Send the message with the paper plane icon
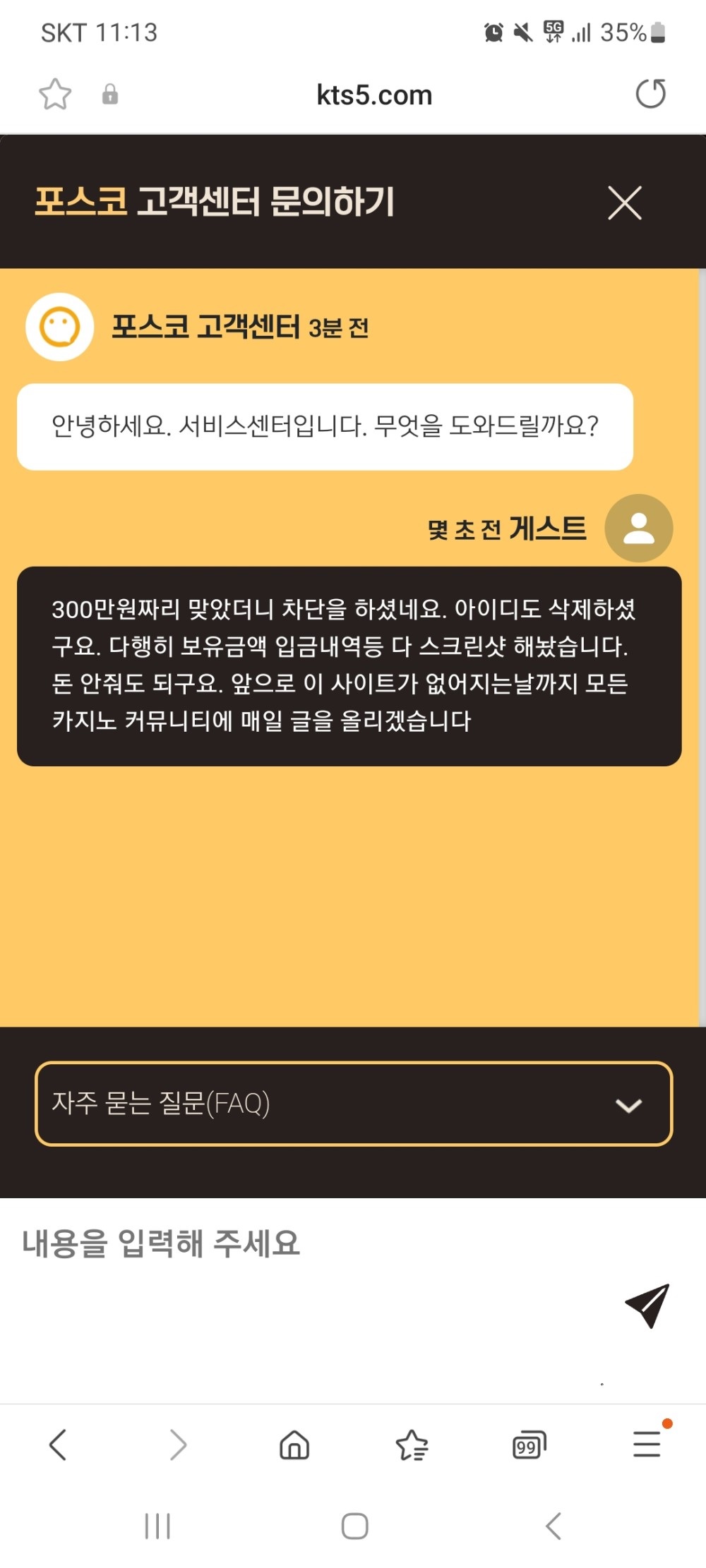Viewport: 706px width, 1568px height. point(647,1305)
